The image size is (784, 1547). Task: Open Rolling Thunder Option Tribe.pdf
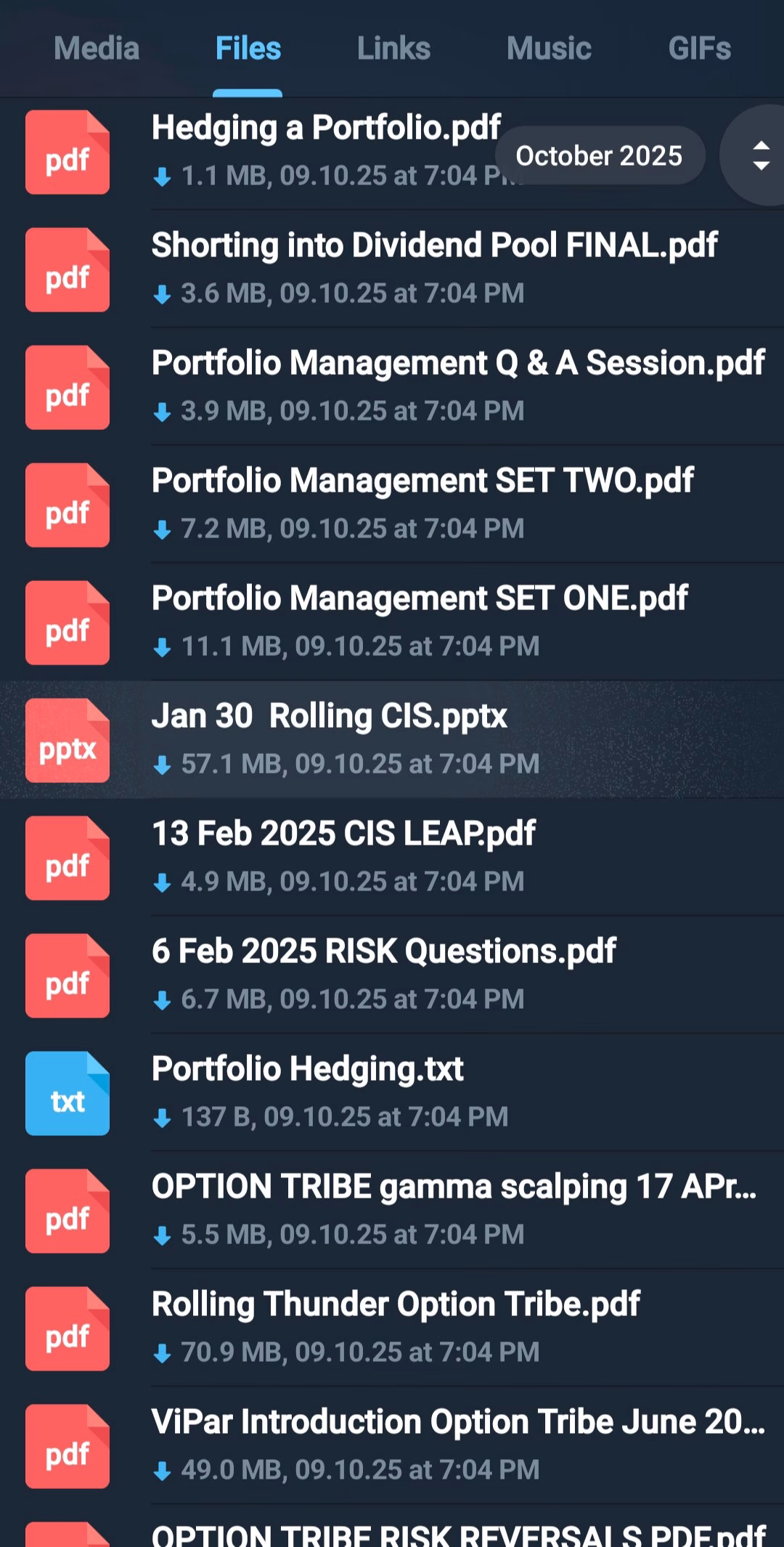(396, 1304)
